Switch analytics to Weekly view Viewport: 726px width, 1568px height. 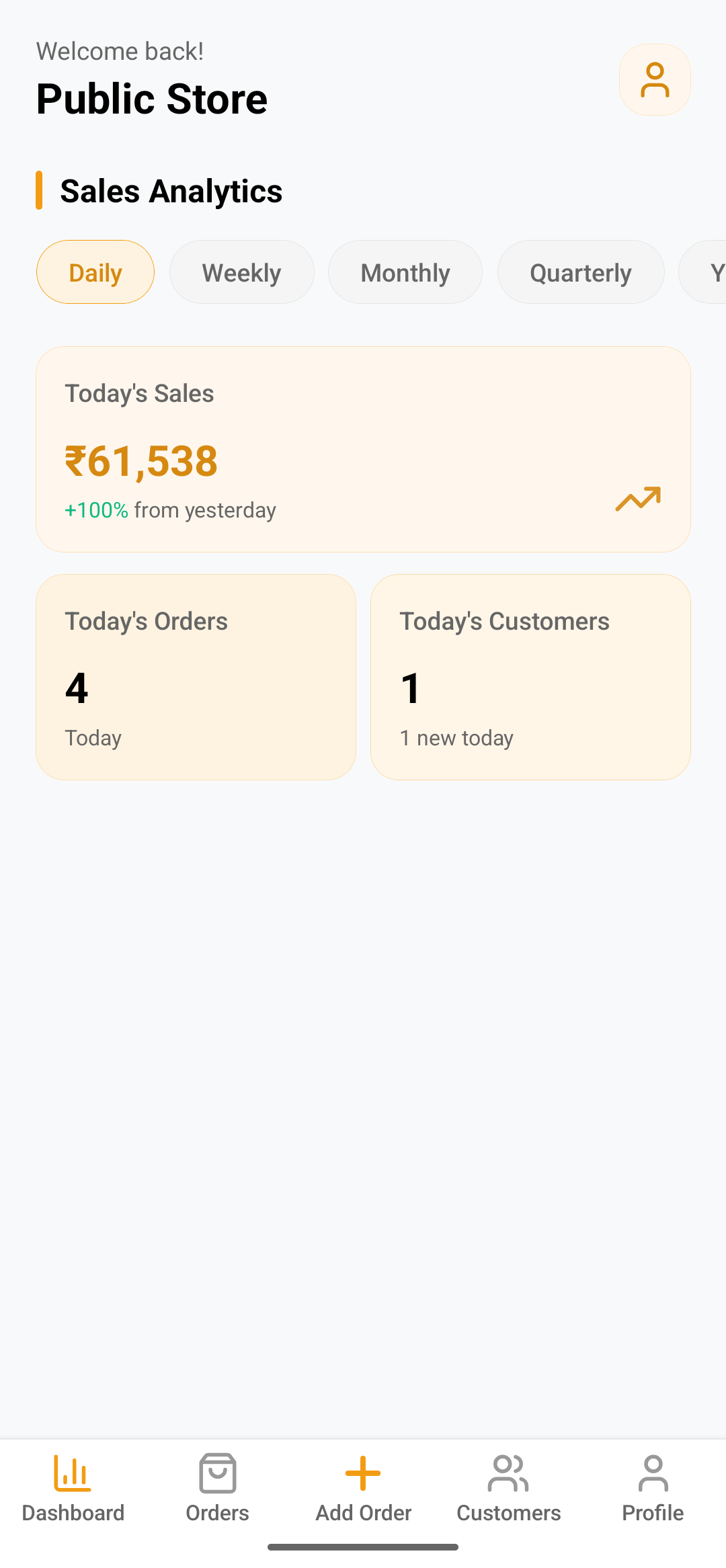[241, 272]
